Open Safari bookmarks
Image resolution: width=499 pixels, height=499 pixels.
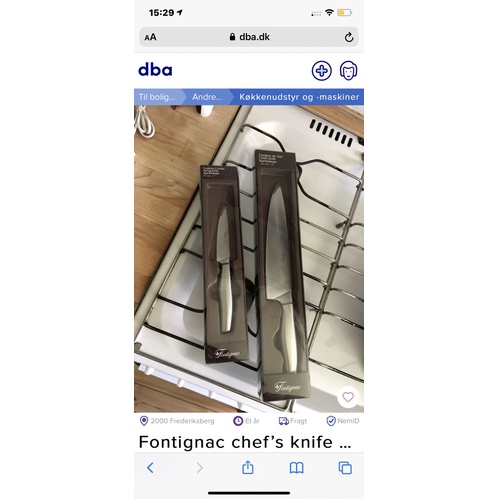(296, 468)
